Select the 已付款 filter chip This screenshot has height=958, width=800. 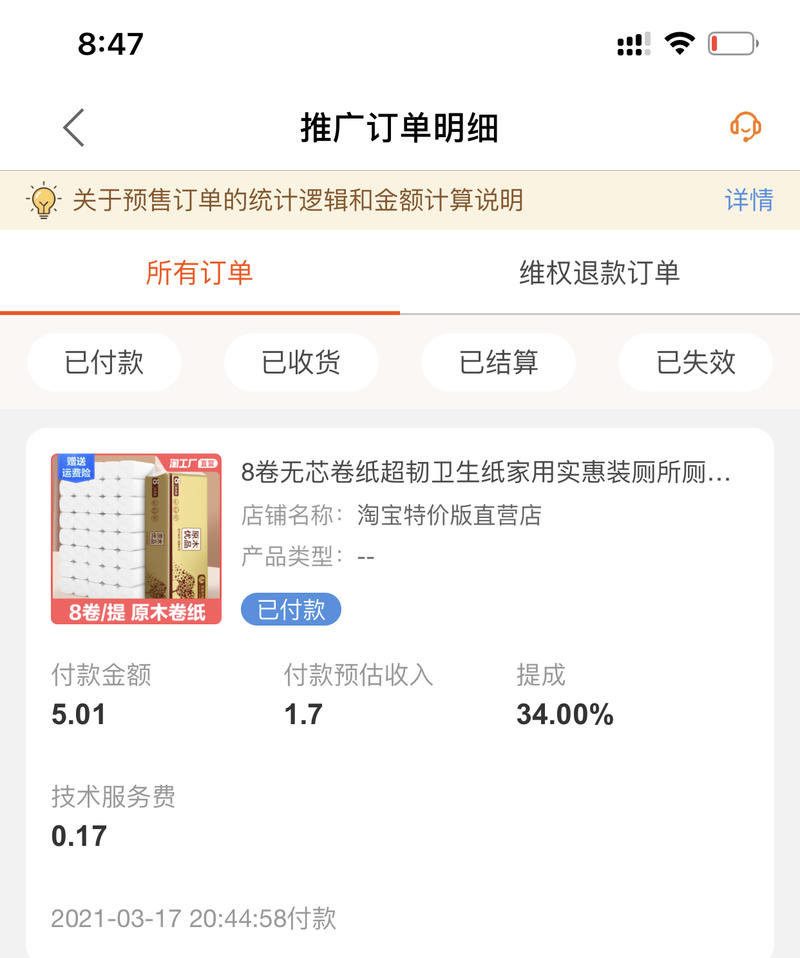coord(104,362)
